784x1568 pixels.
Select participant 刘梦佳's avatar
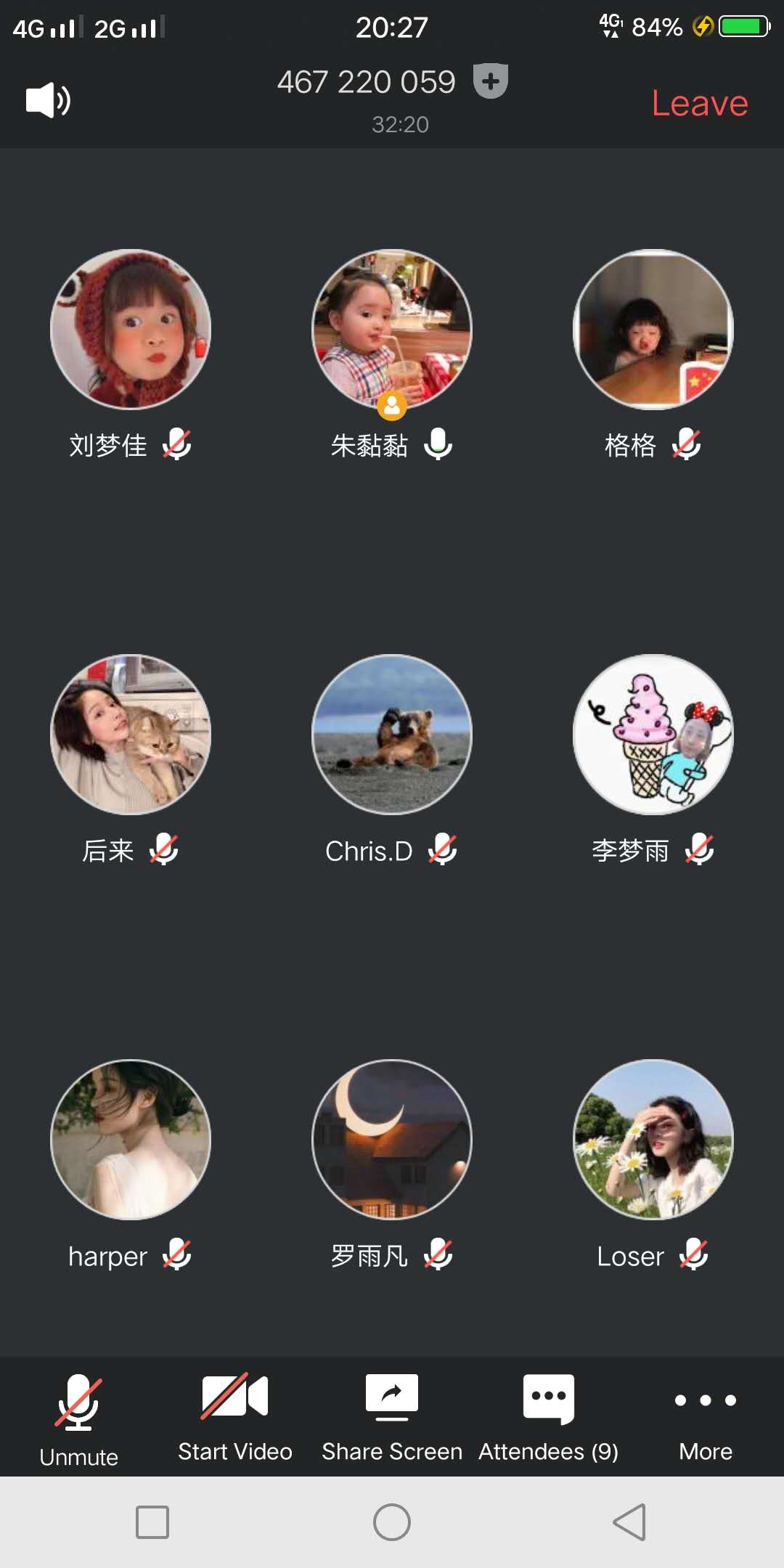[131, 330]
